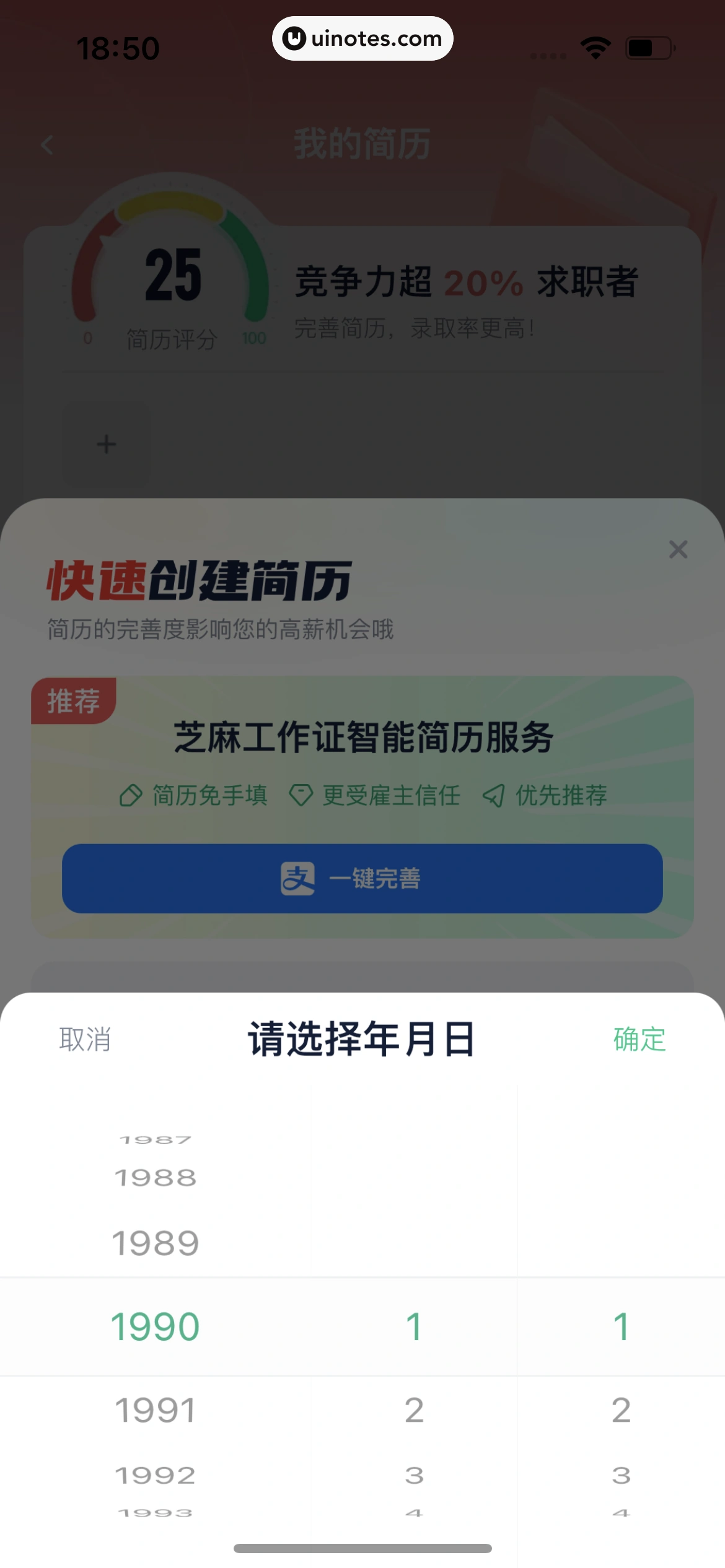Select year 1991 in the picker
The image size is (725, 1568).
(x=156, y=1410)
